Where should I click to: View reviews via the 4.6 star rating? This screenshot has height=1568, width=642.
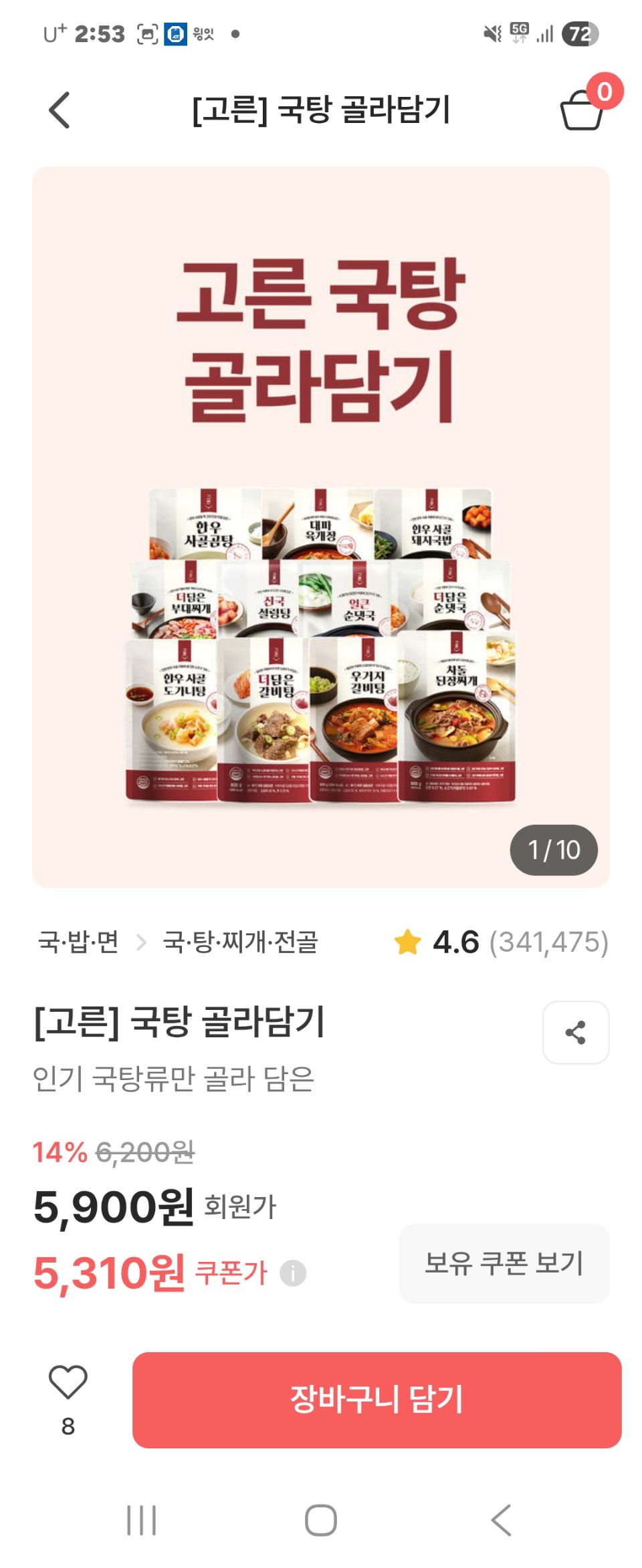(501, 942)
